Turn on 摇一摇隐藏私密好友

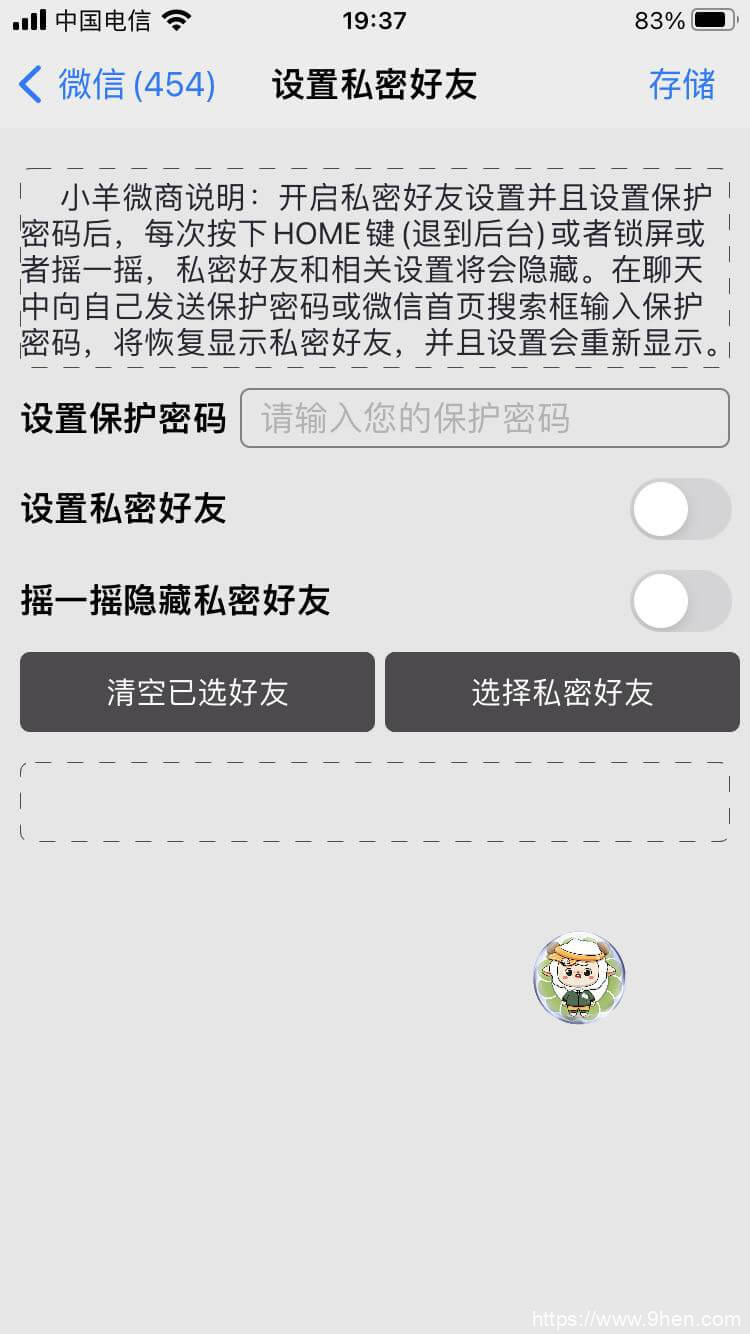(x=680, y=601)
